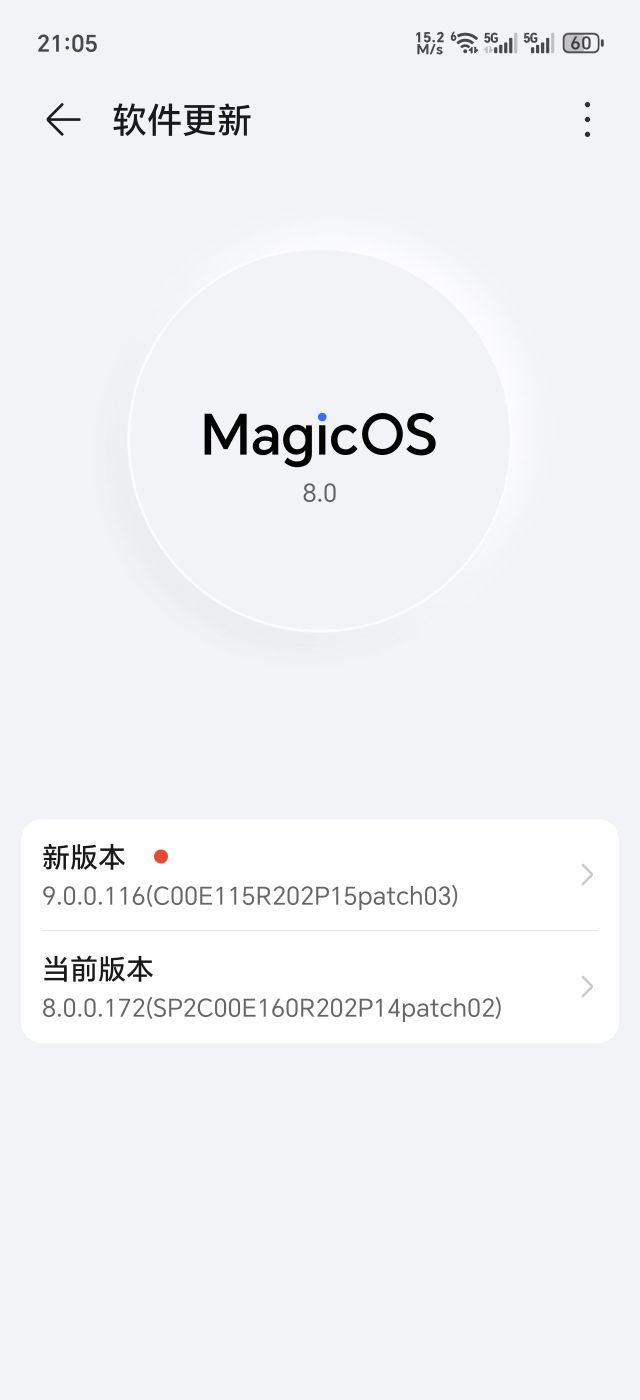Go back from the 软件更新 page

(x=63, y=120)
